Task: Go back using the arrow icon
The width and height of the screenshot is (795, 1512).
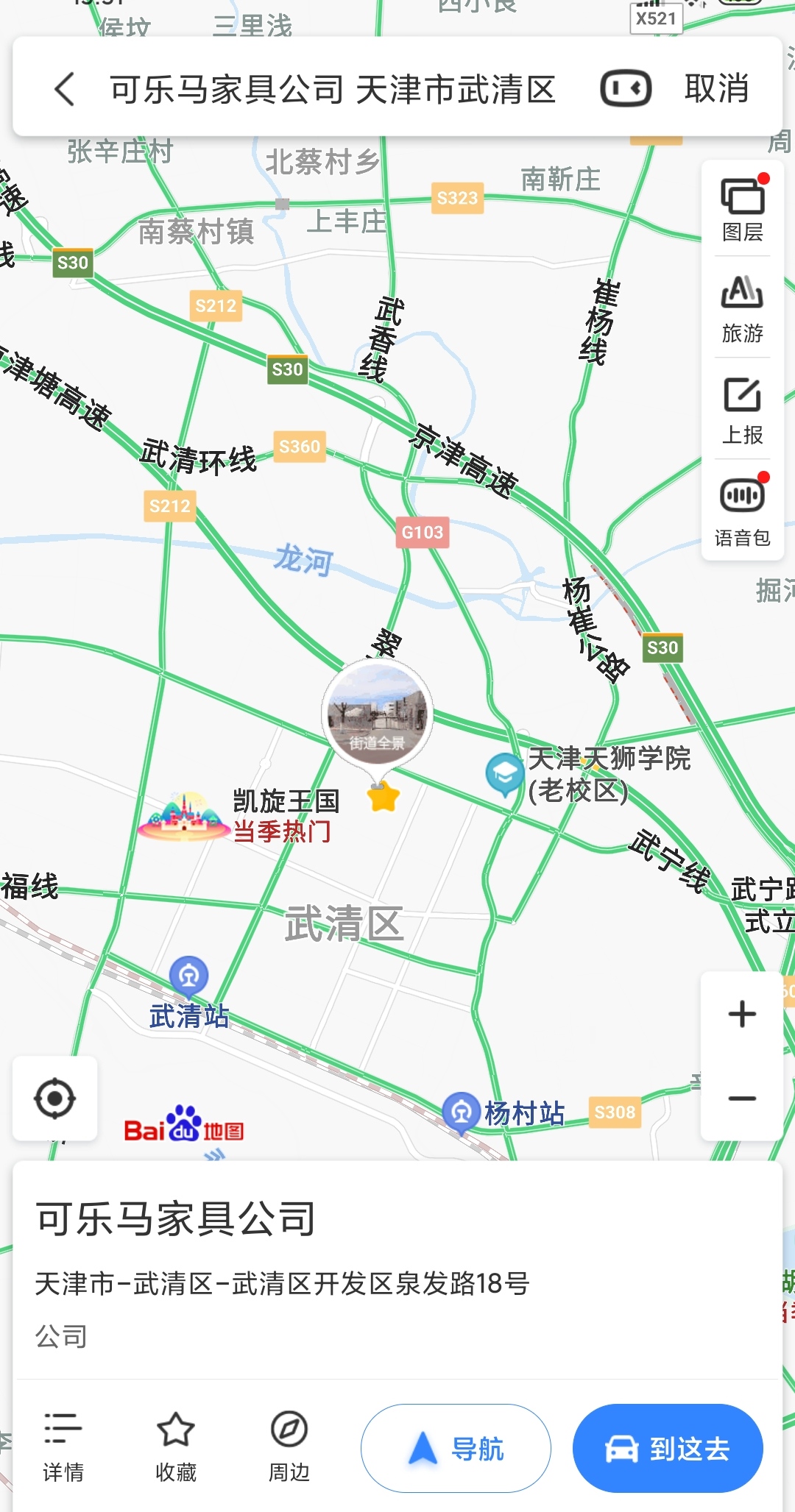Action: point(65,89)
